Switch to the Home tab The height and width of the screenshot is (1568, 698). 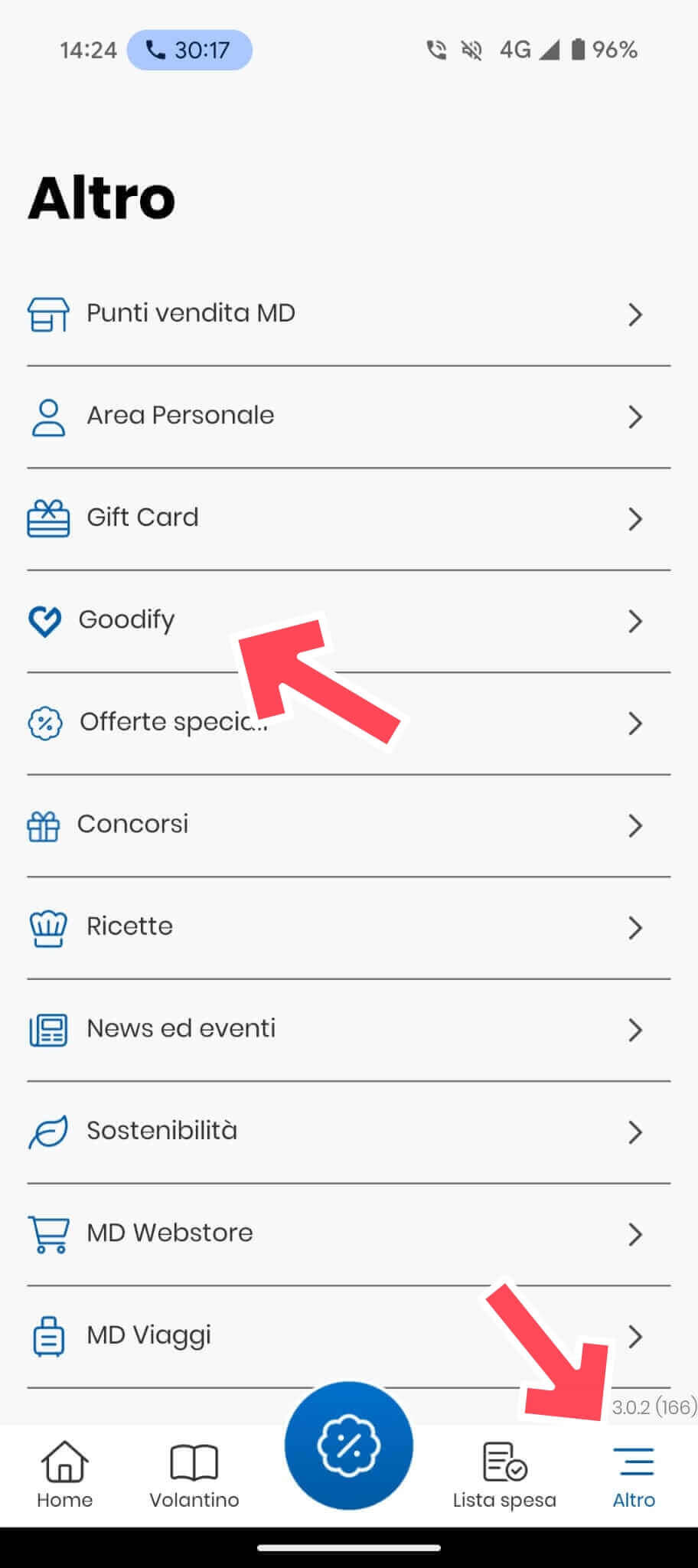coord(64,1475)
